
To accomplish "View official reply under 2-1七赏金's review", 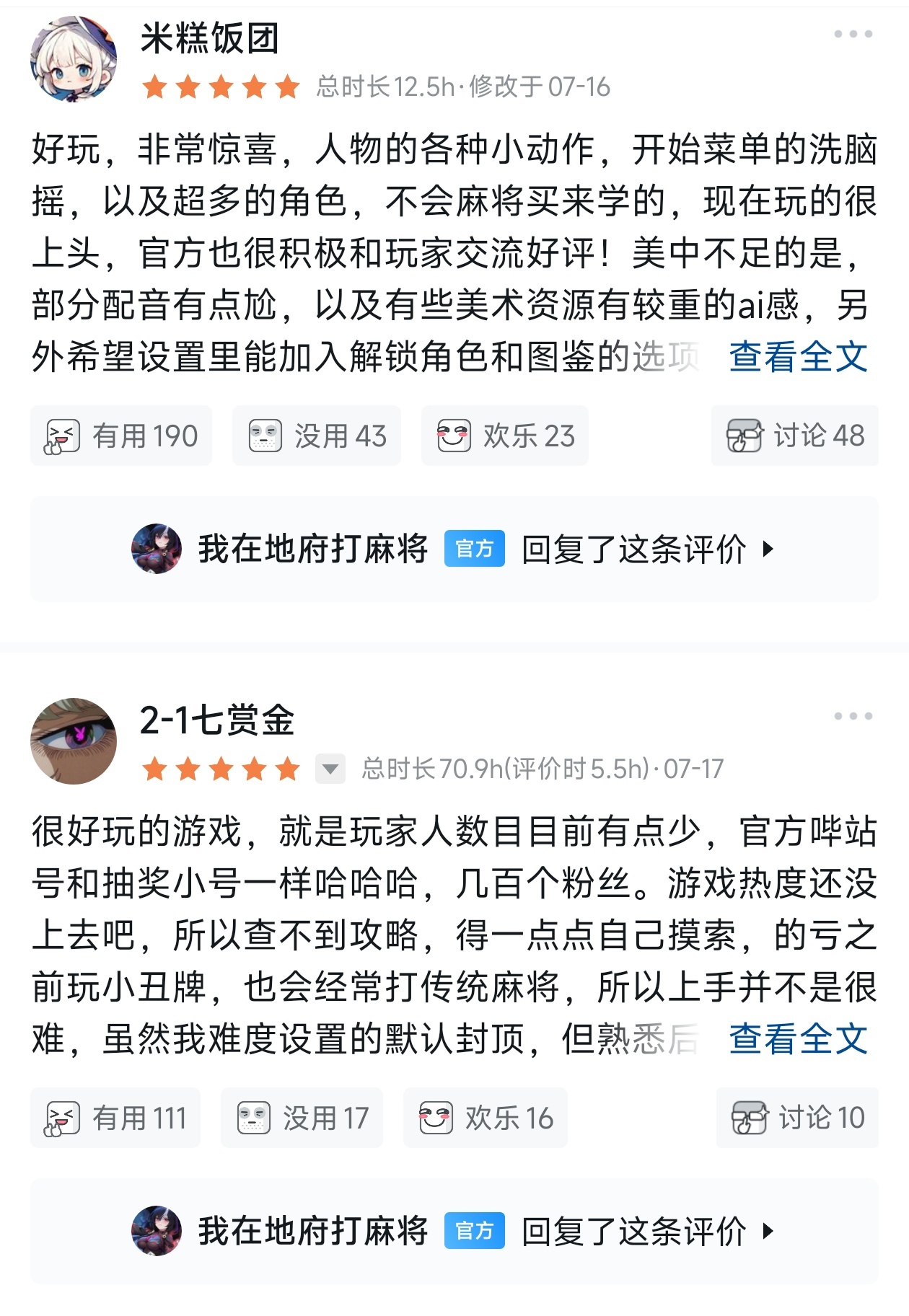I will (454, 1231).
